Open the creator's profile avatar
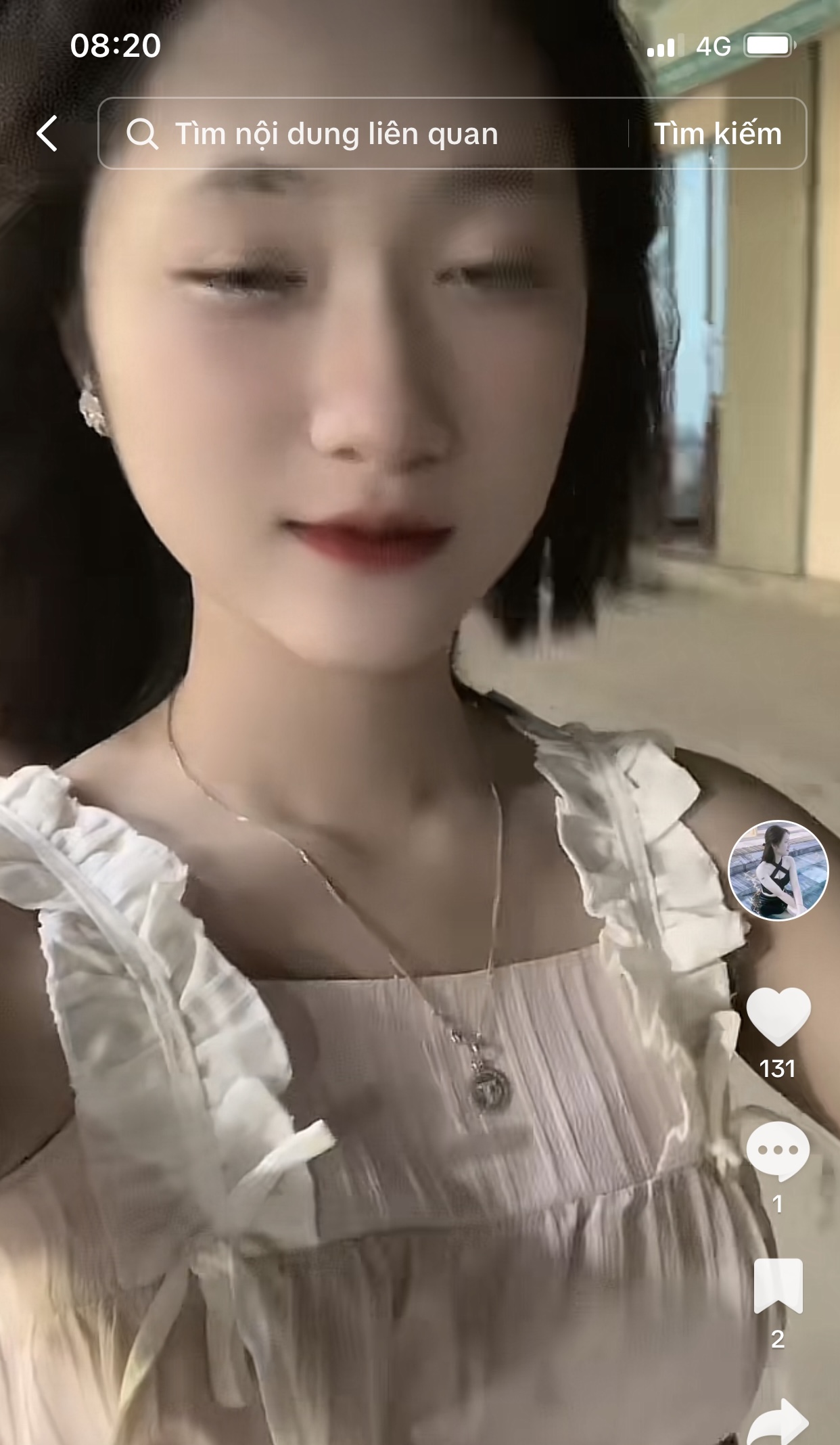Image resolution: width=840 pixels, height=1445 pixels. pos(778,870)
